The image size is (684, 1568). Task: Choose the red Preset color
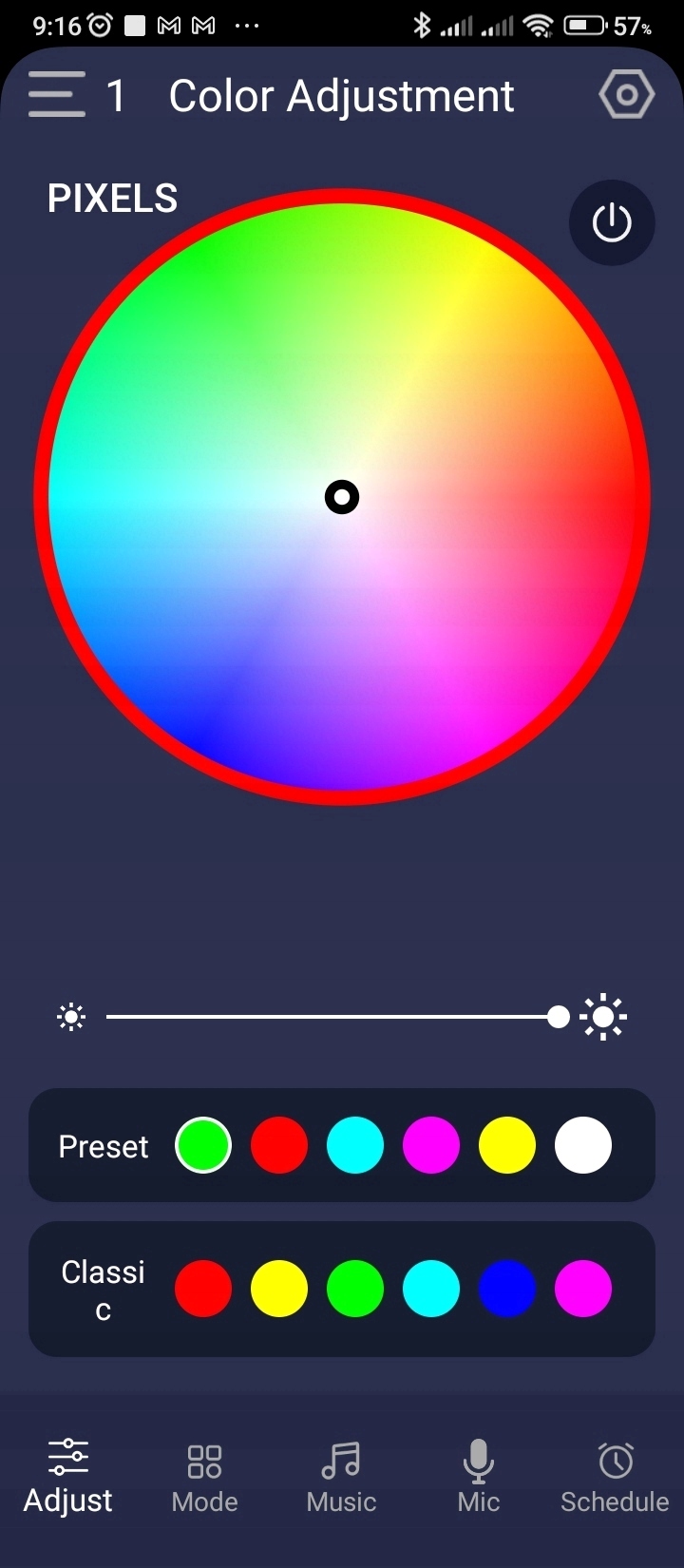pyautogui.click(x=279, y=1146)
